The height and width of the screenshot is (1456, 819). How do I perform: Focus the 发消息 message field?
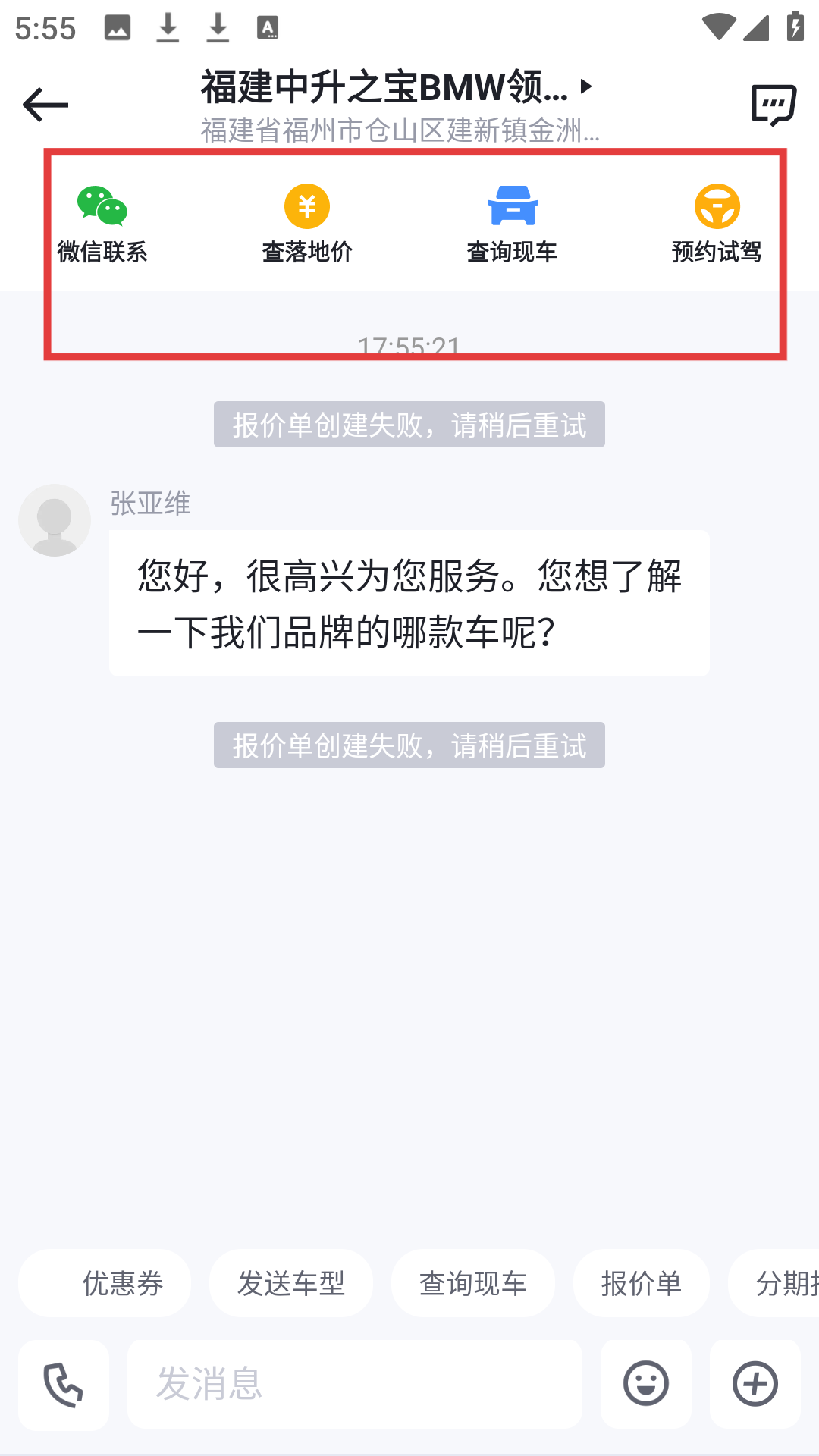click(x=355, y=1385)
